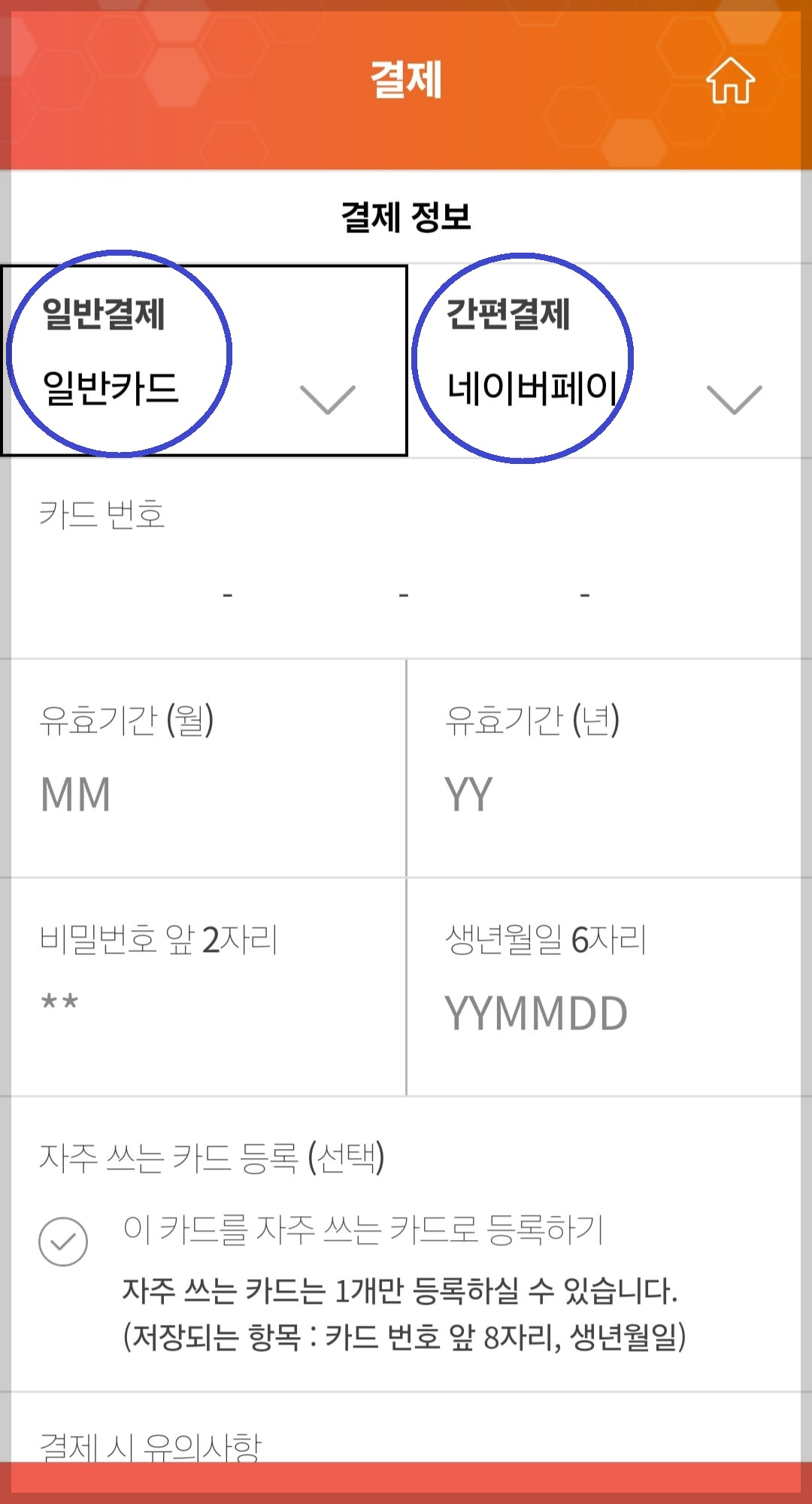Viewport: 812px width, 1504px height.
Task: Switch to the 간편결제 payment tab
Action: 507,316
